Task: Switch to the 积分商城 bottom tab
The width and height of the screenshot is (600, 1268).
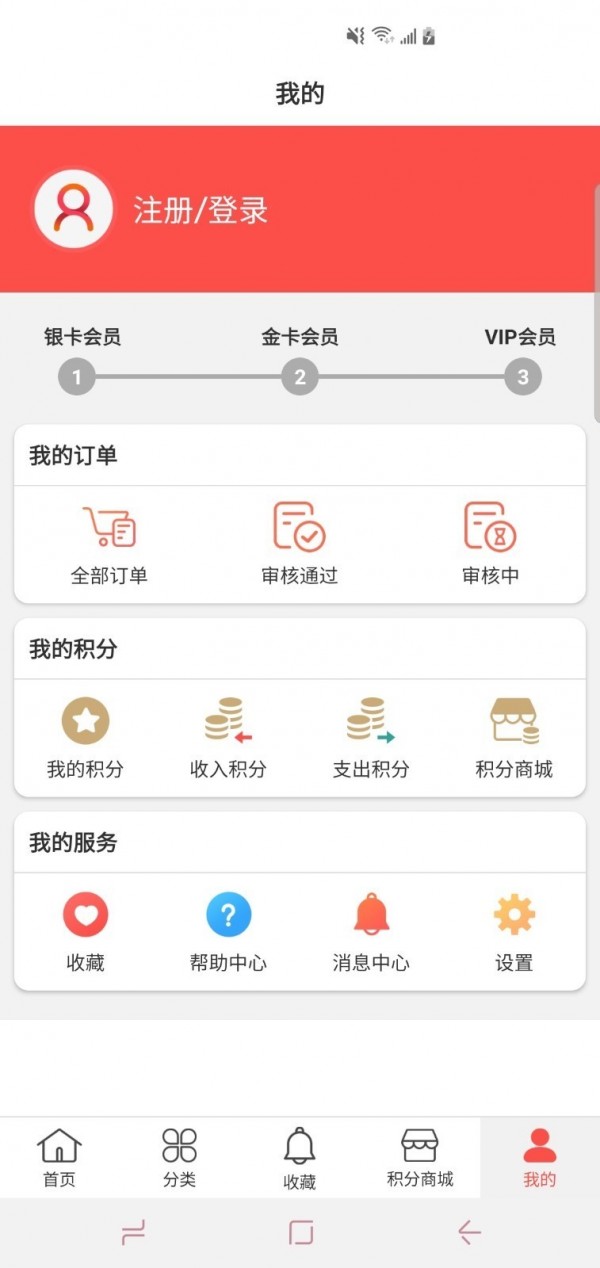Action: point(420,1157)
